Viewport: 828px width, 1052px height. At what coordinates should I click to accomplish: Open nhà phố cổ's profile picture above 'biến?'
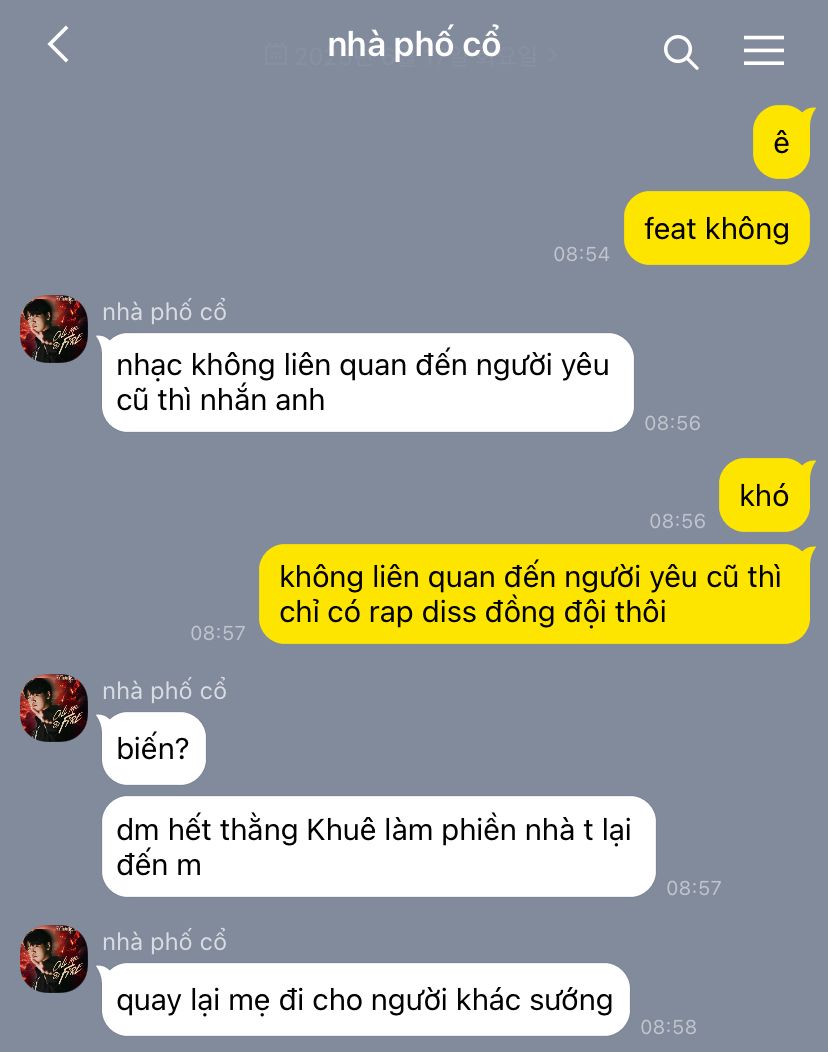[54, 707]
